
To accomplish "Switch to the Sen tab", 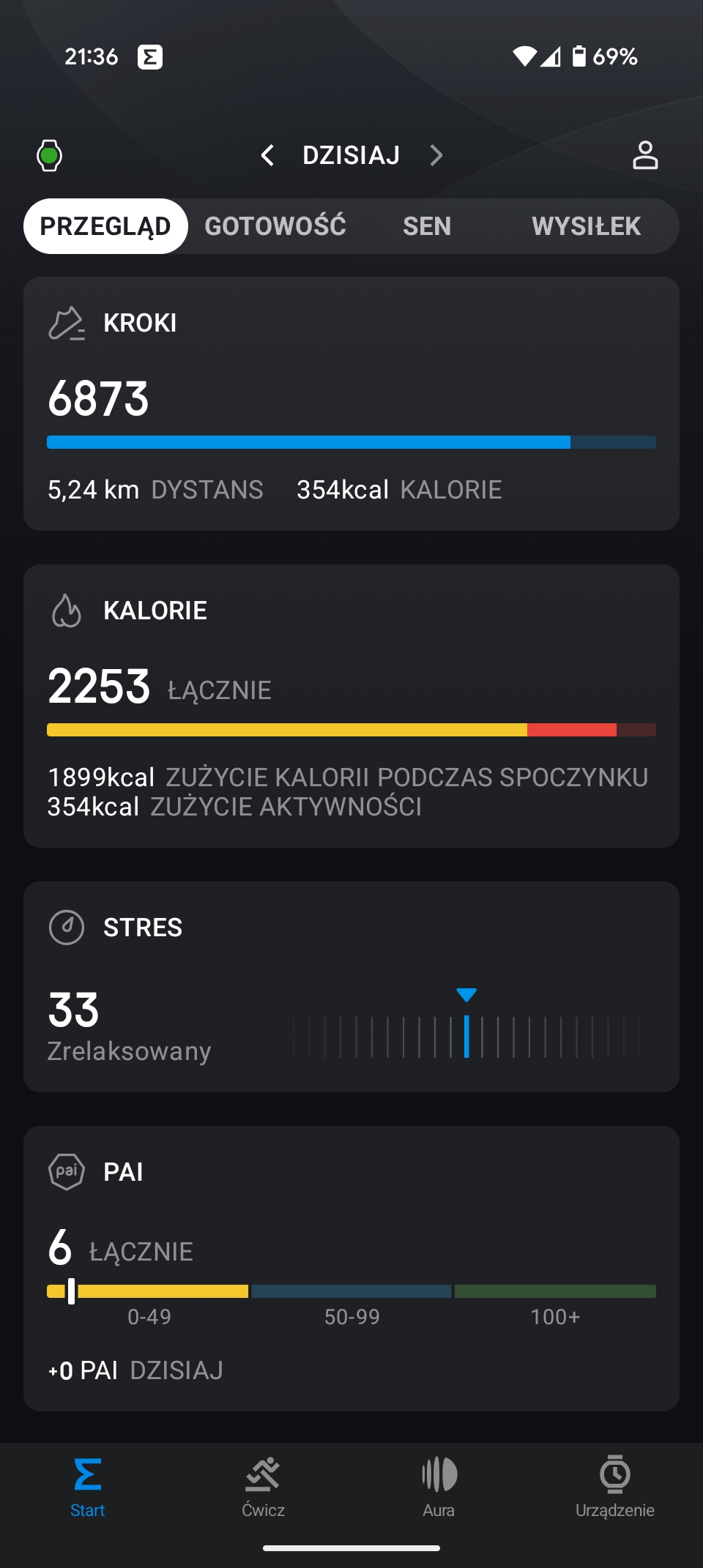I will pyautogui.click(x=427, y=226).
